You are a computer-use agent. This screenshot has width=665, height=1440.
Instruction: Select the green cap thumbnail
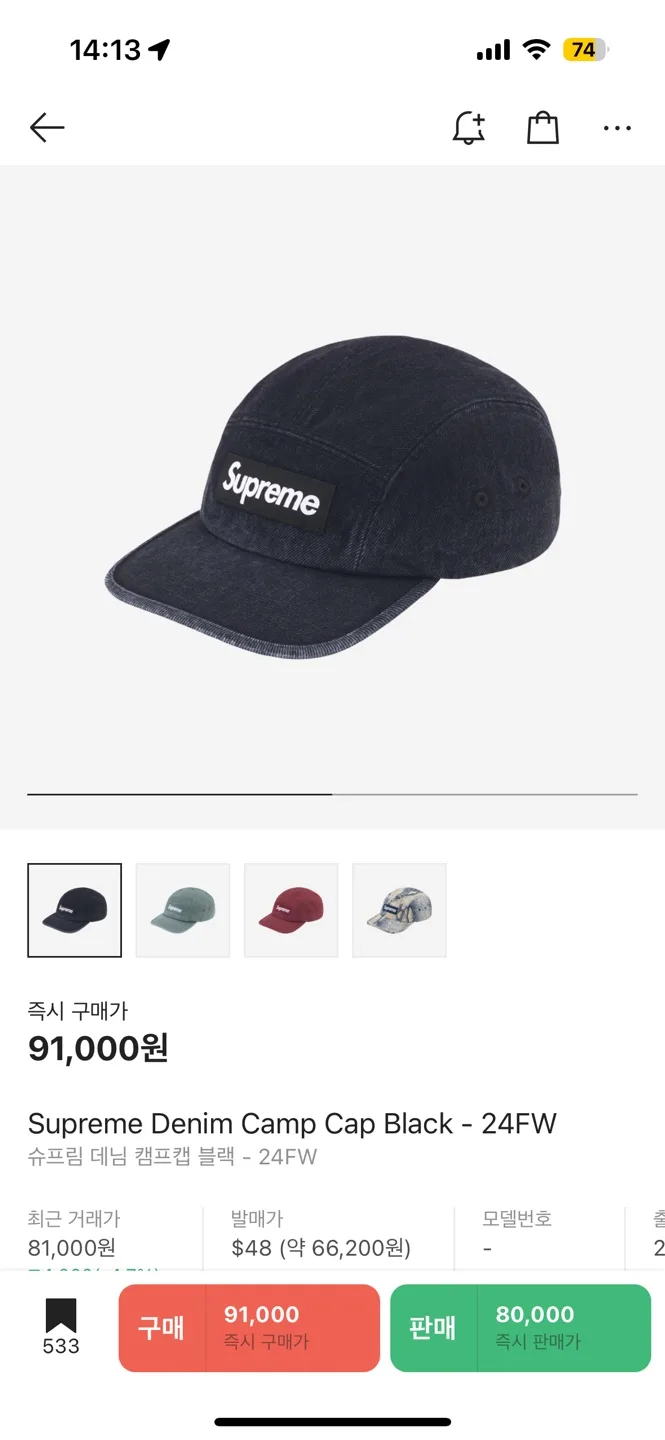pos(183,910)
